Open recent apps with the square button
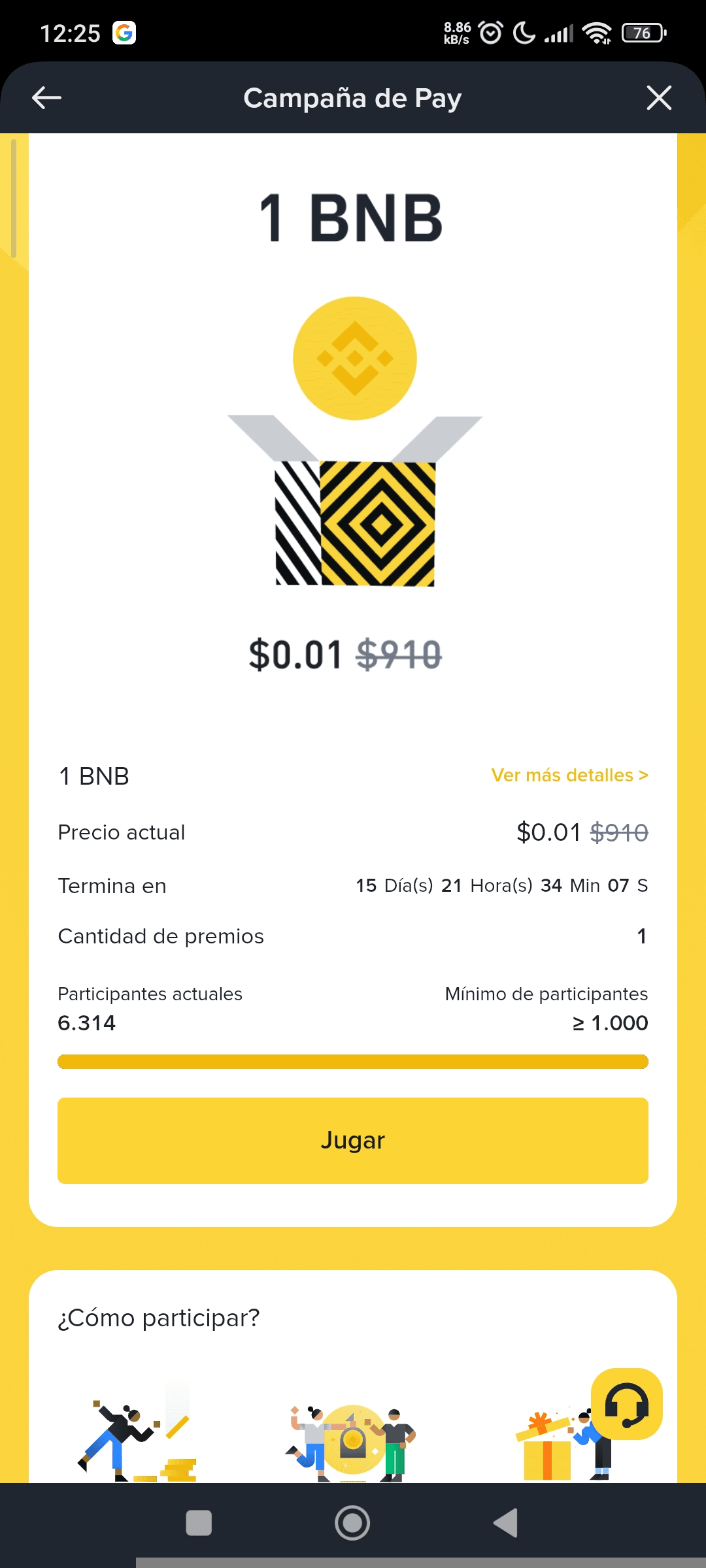Screen dimensions: 706x1568 click(199, 1523)
